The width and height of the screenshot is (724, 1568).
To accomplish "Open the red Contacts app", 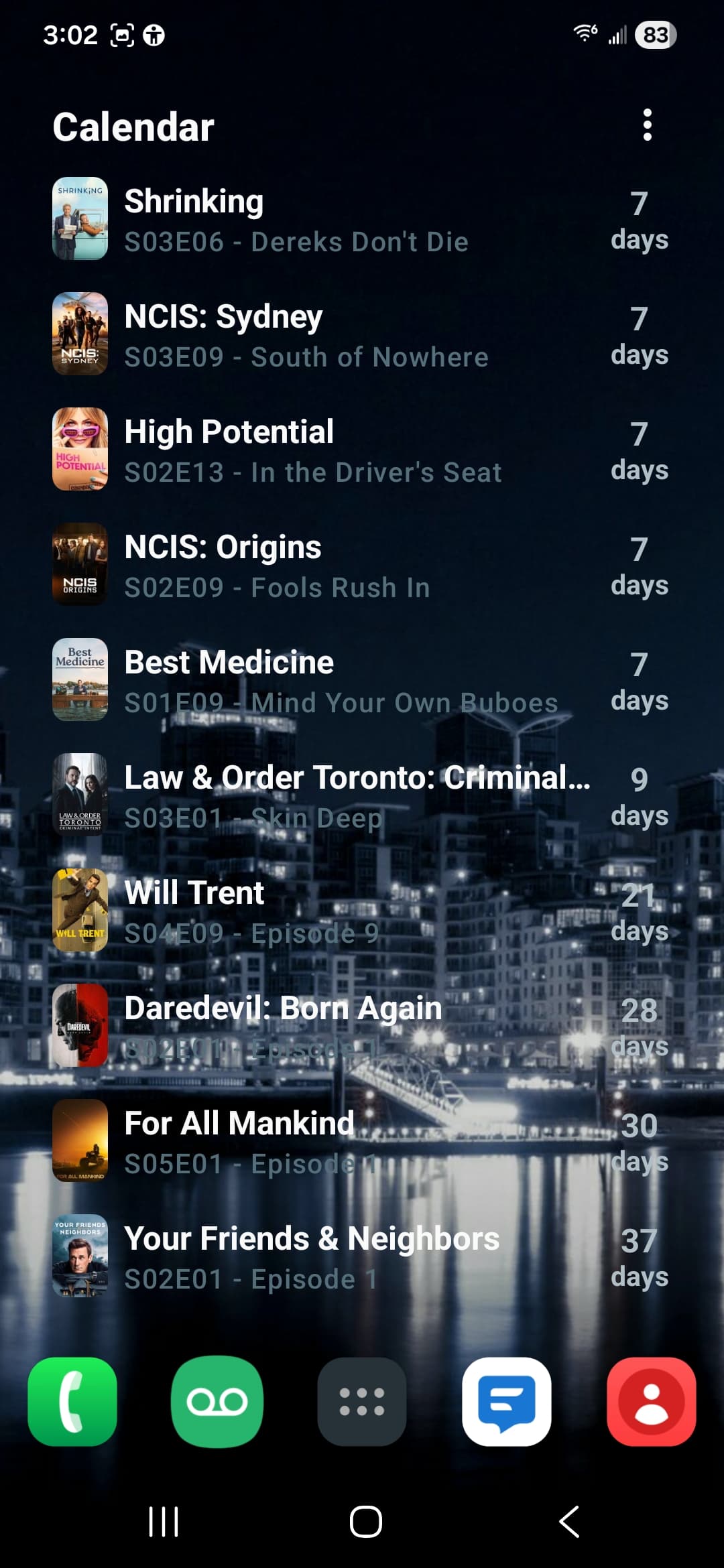I will pyautogui.click(x=652, y=1401).
